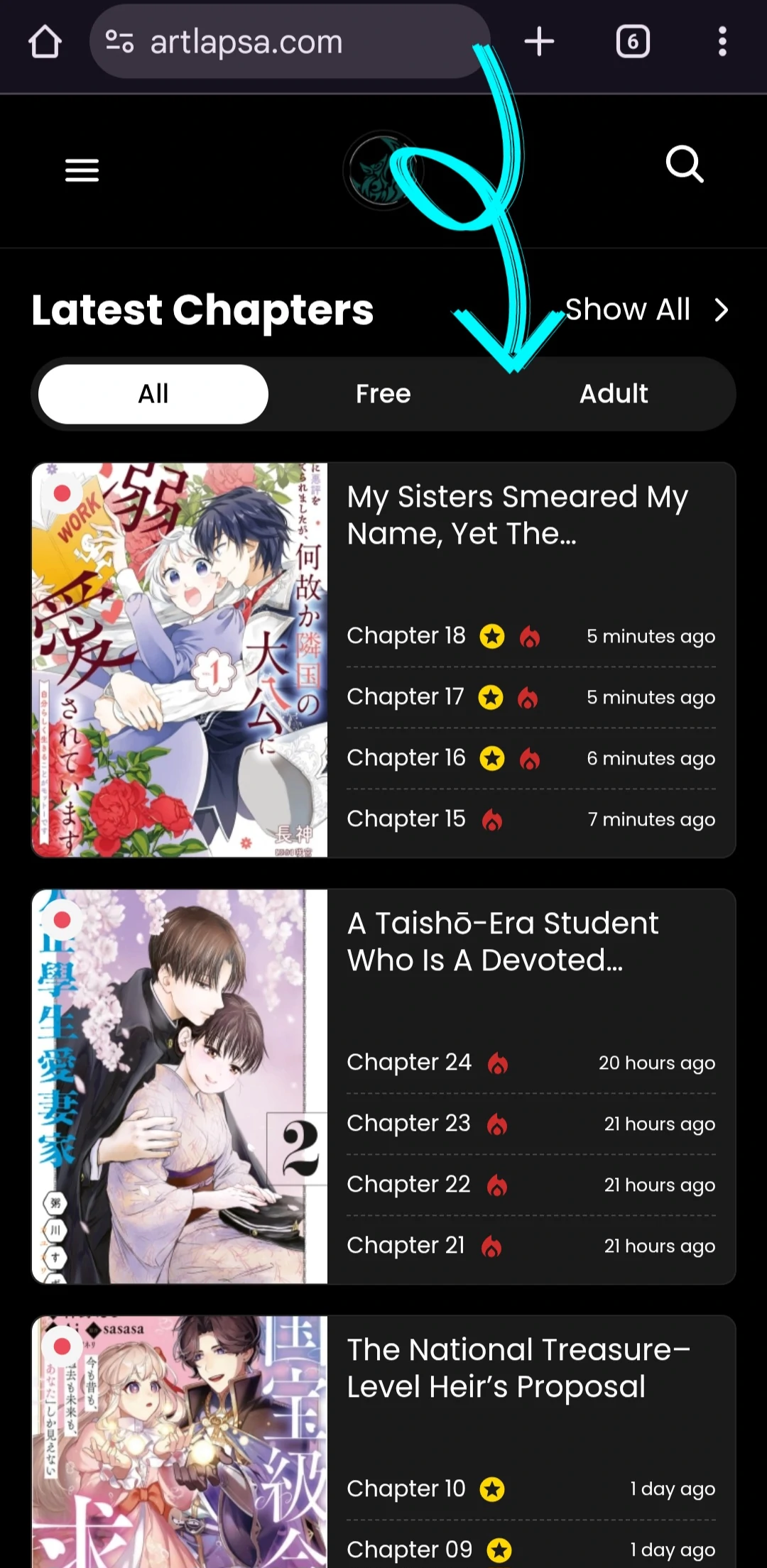Tap Show All latest chapters
Image resolution: width=767 pixels, height=1568 pixels.
click(645, 310)
